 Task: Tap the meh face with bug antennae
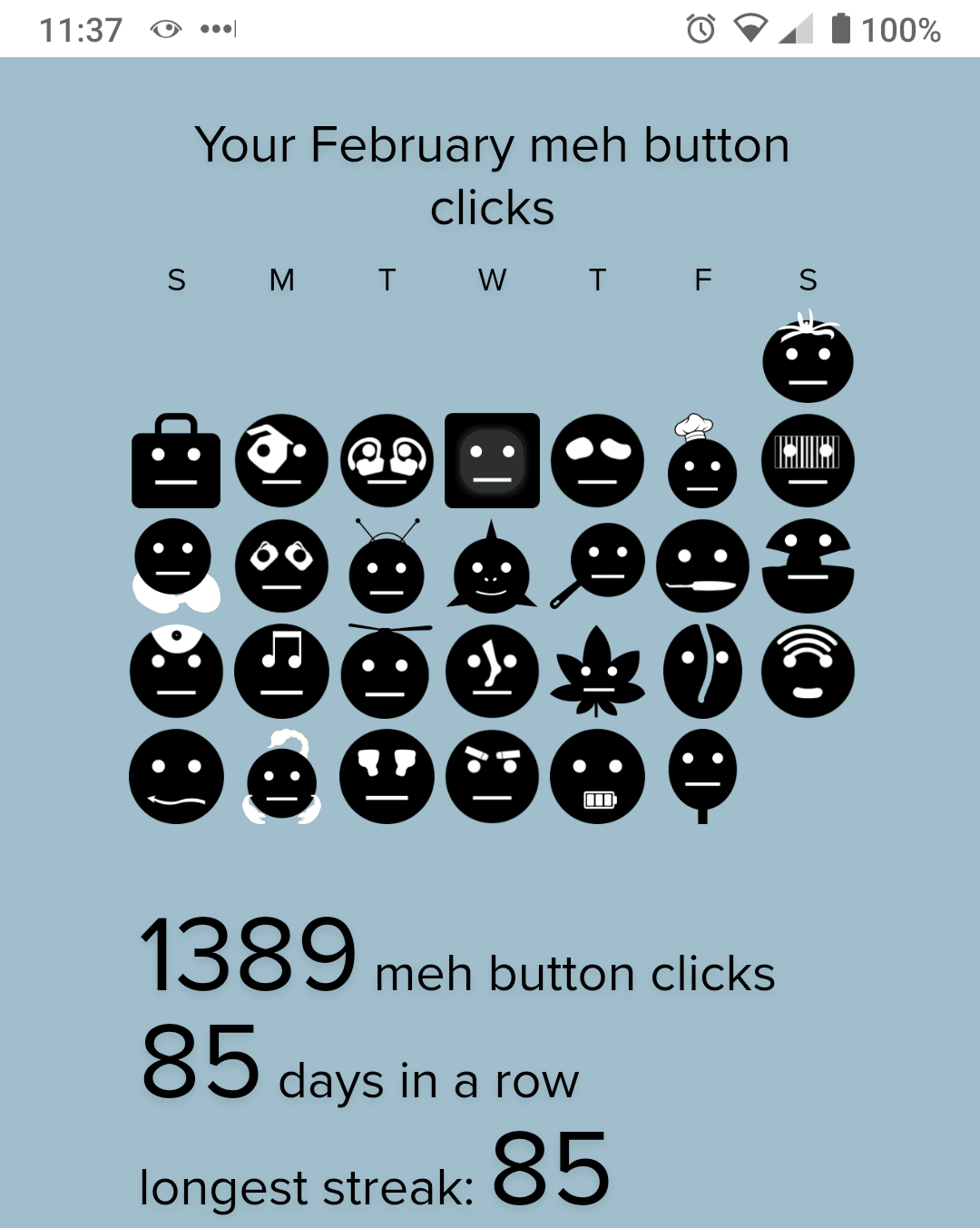pyautogui.click(x=387, y=570)
